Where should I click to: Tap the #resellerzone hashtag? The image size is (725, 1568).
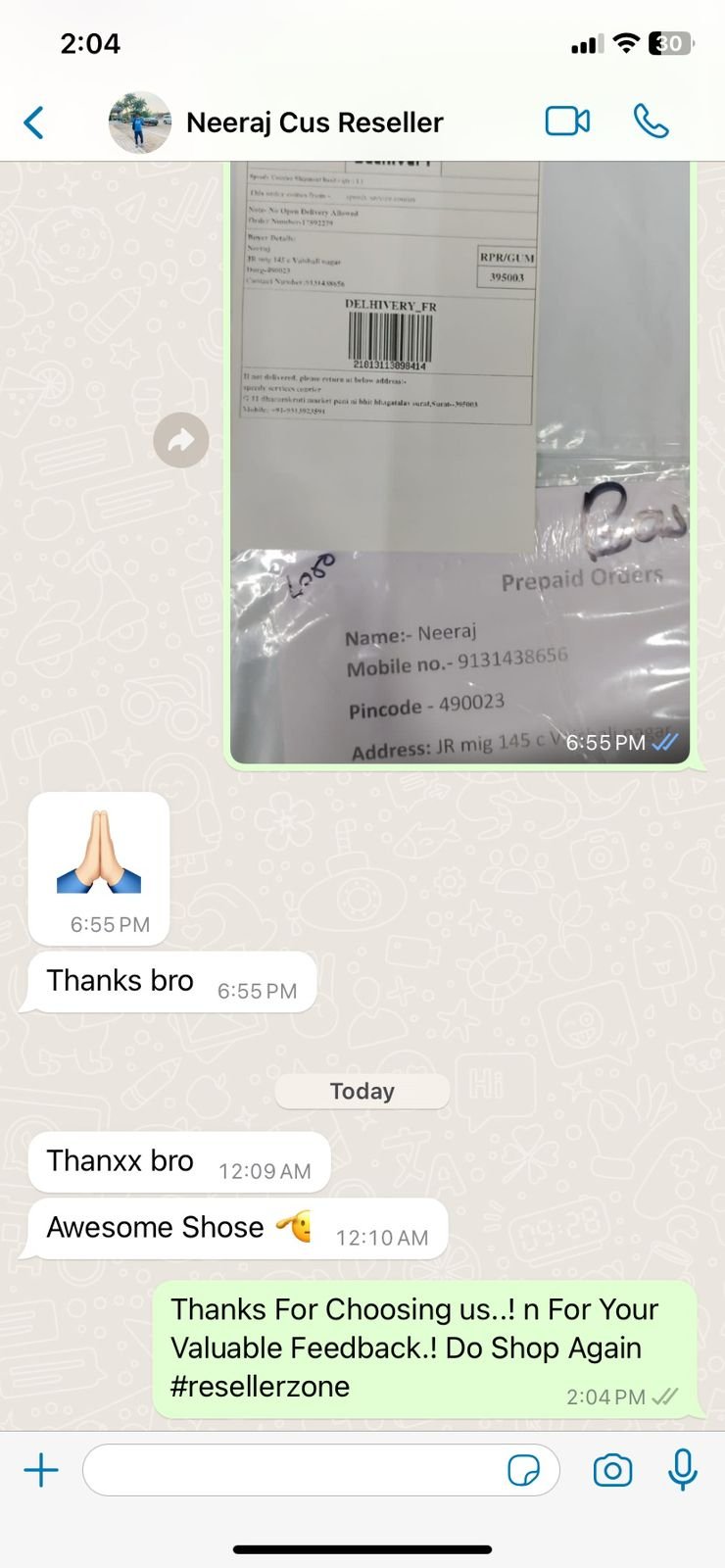pos(260,1387)
